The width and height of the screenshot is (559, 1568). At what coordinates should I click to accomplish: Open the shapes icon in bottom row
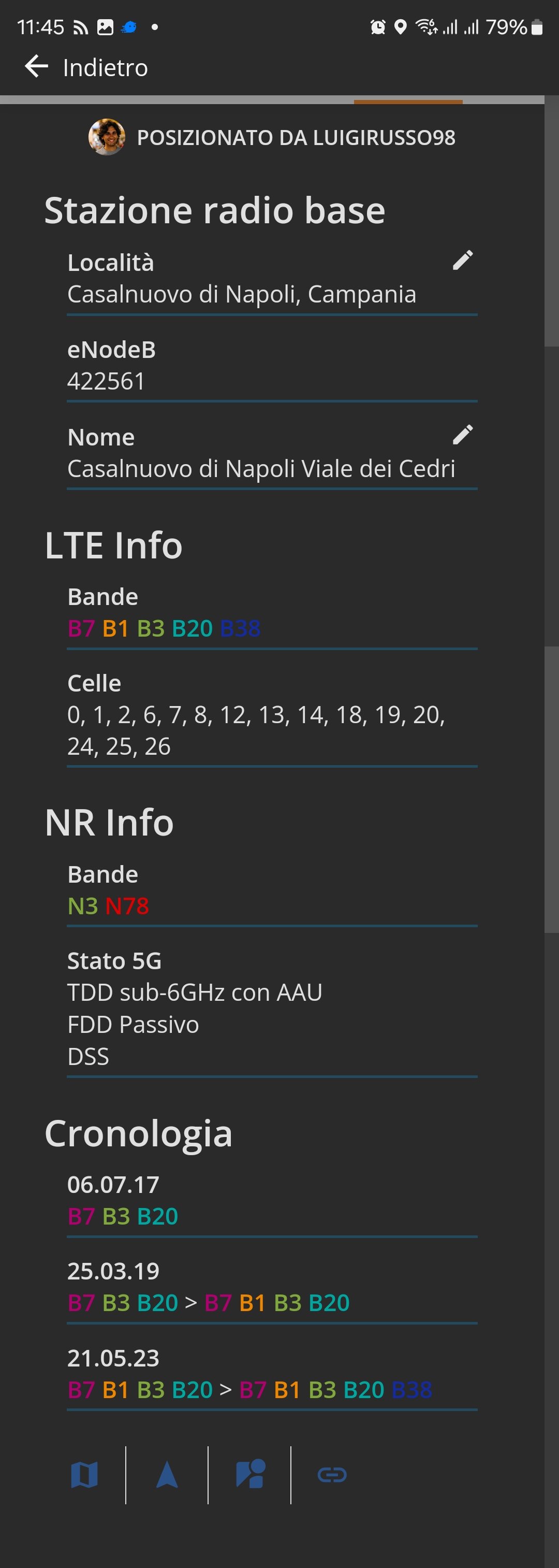pos(250,1474)
